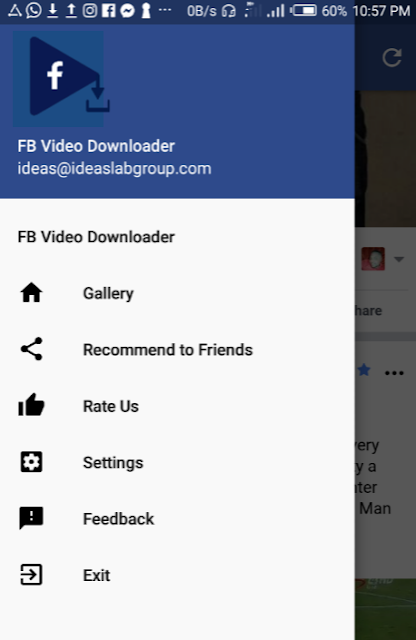Screen dimensions: 416x640
Task: Open the three-dot post options
Action: [x=394, y=373]
